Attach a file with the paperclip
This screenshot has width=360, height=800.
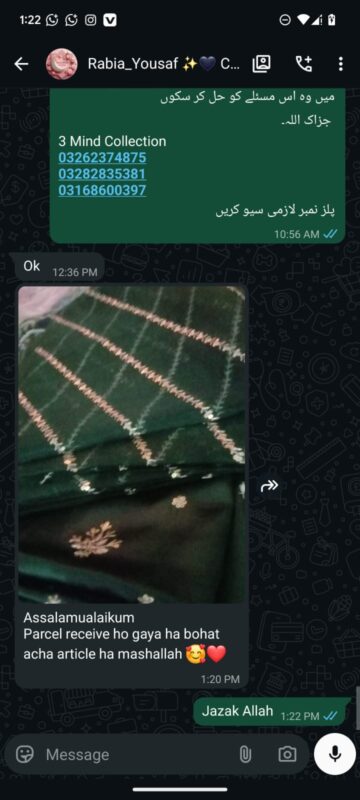245,754
